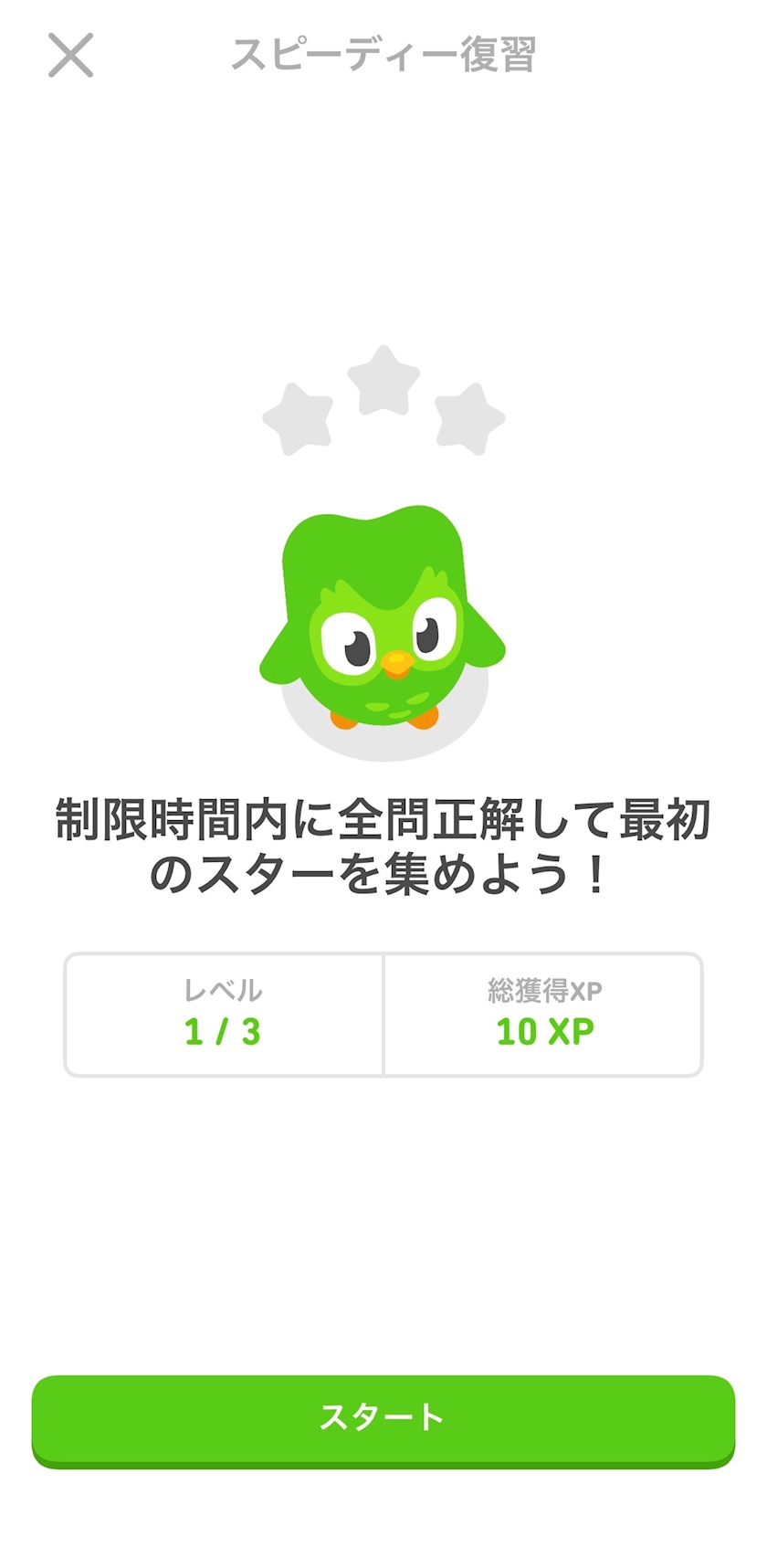Close the スピーディー復習 screen
This screenshot has width=767, height=1568.
point(70,56)
